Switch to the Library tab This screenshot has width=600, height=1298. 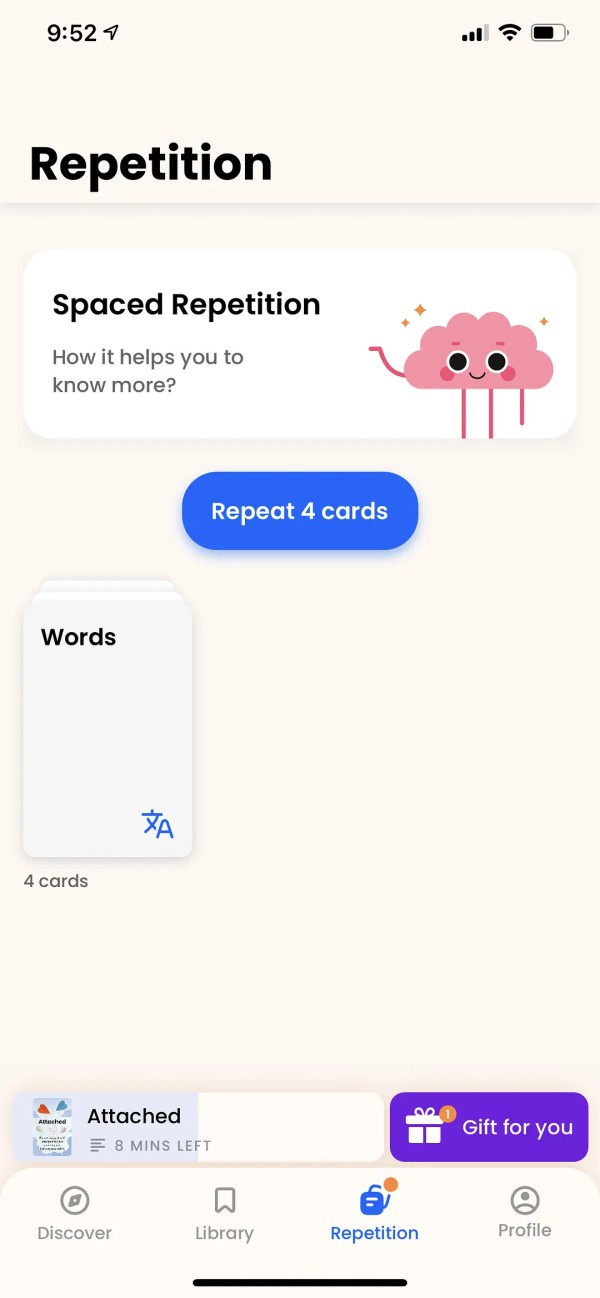click(224, 1213)
